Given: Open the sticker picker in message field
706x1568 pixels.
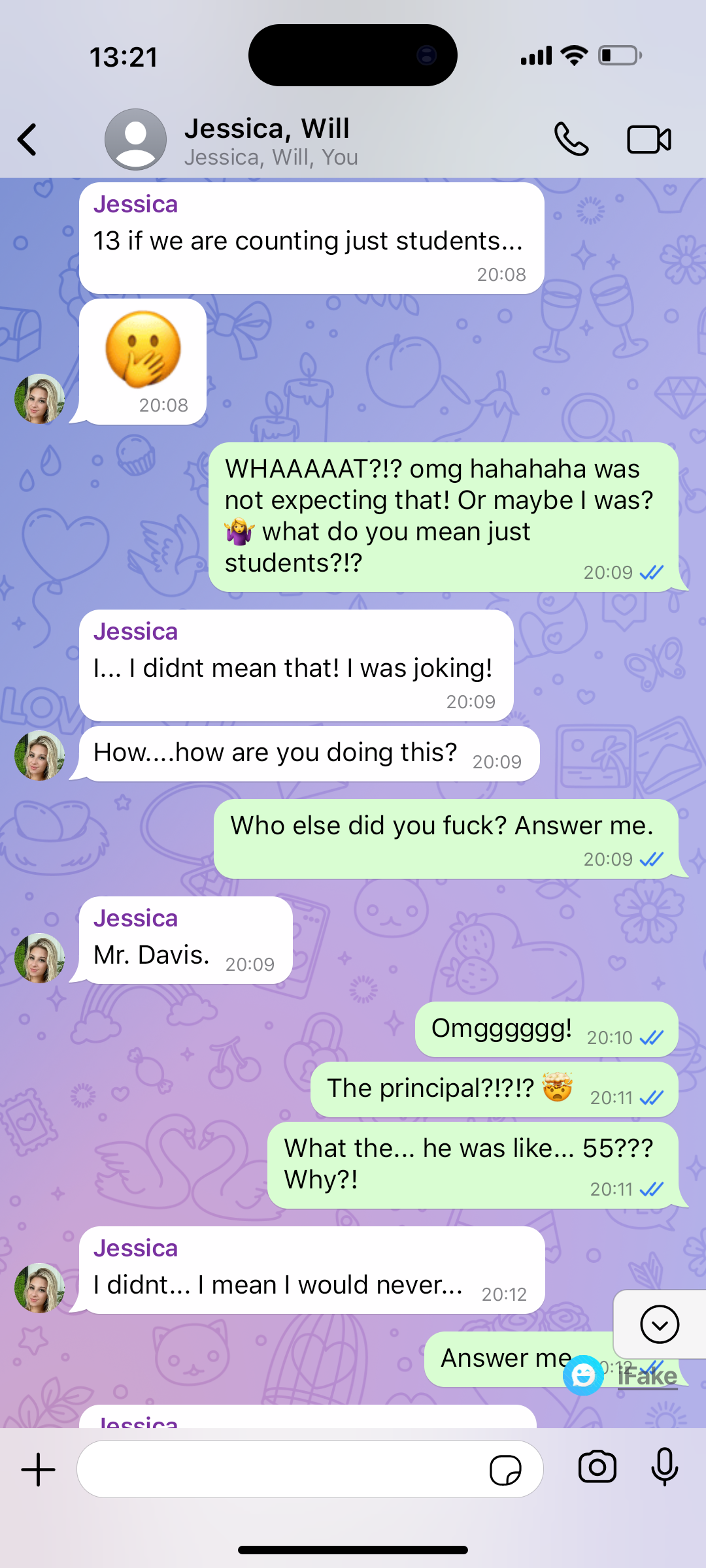Looking at the screenshot, I should (505, 1470).
